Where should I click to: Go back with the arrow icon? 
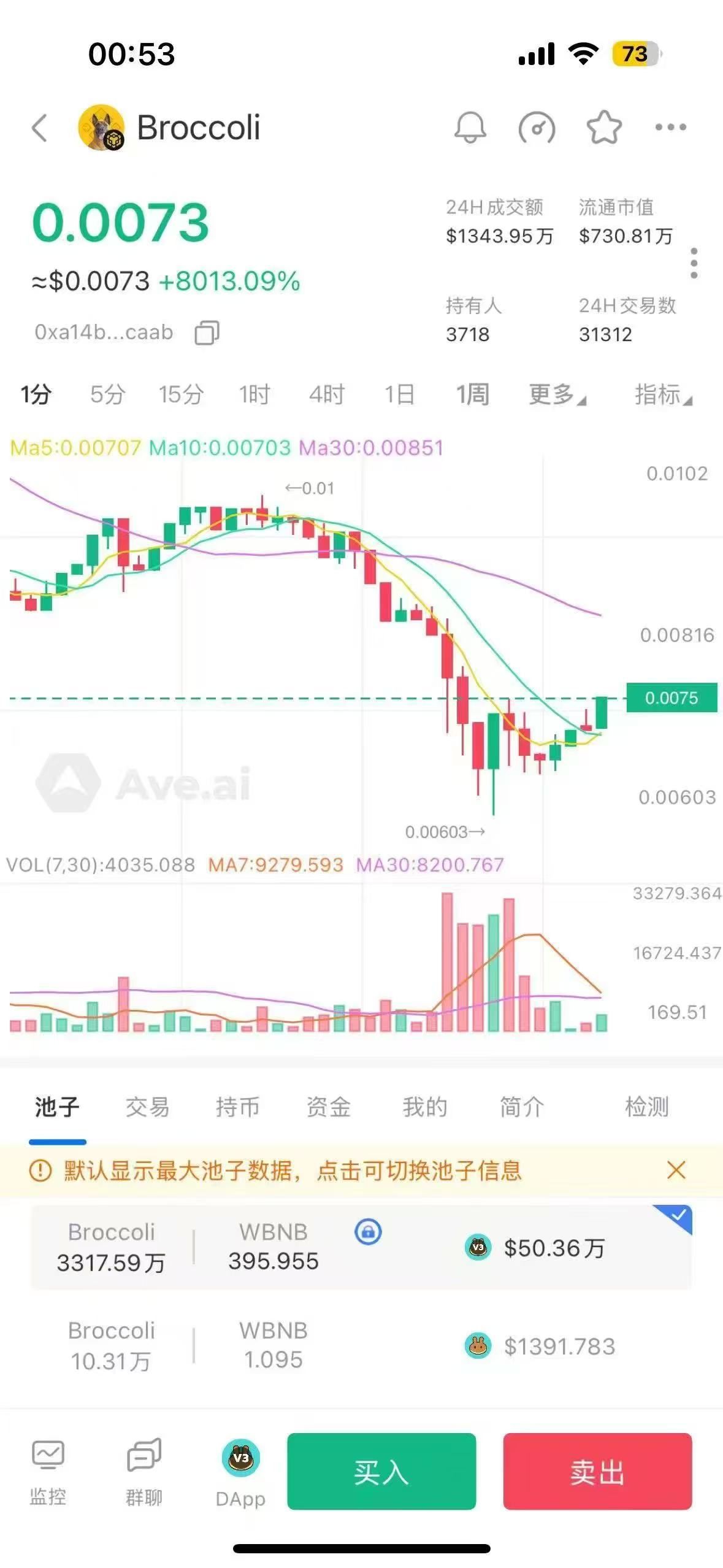pos(40,128)
